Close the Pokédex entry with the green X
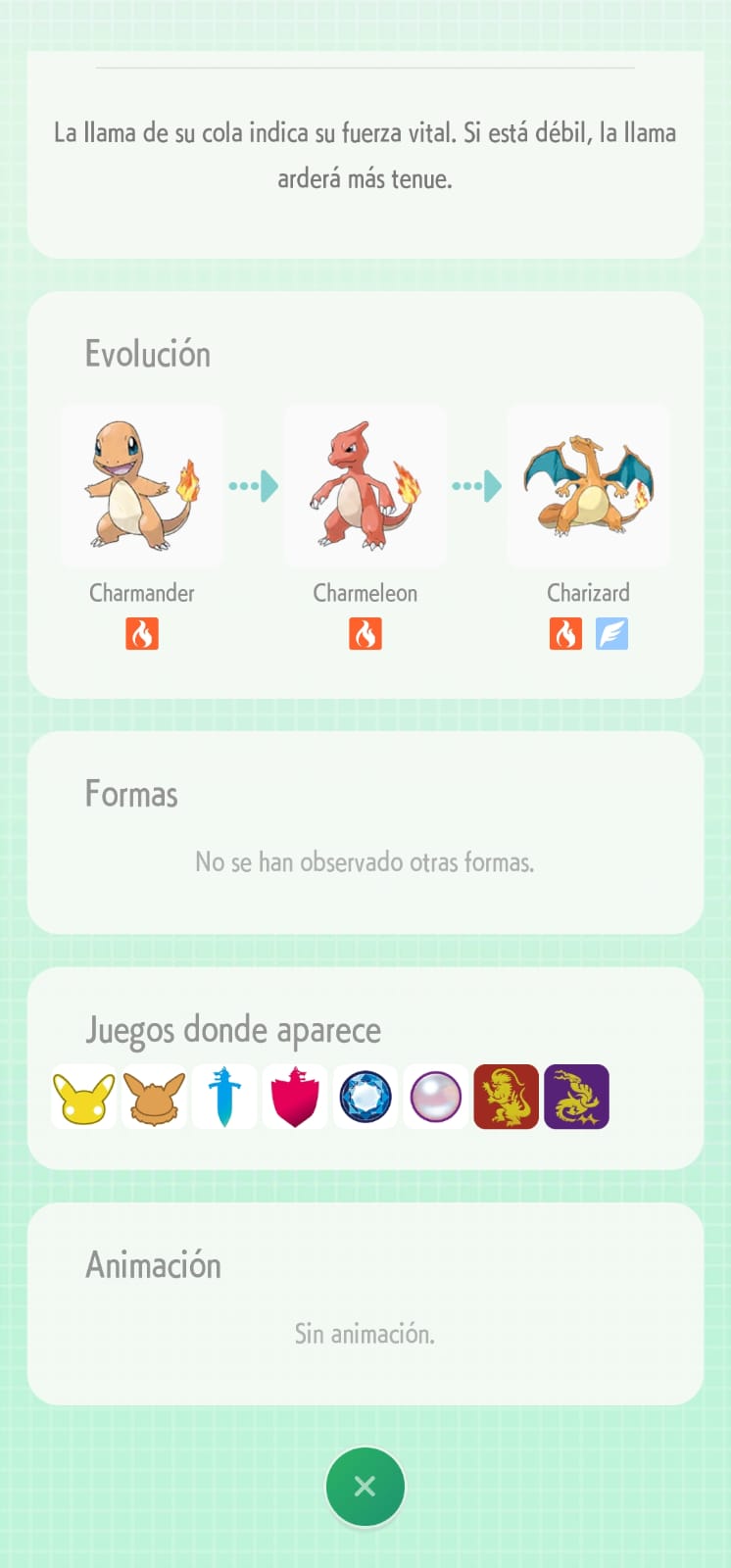 pos(365,1487)
